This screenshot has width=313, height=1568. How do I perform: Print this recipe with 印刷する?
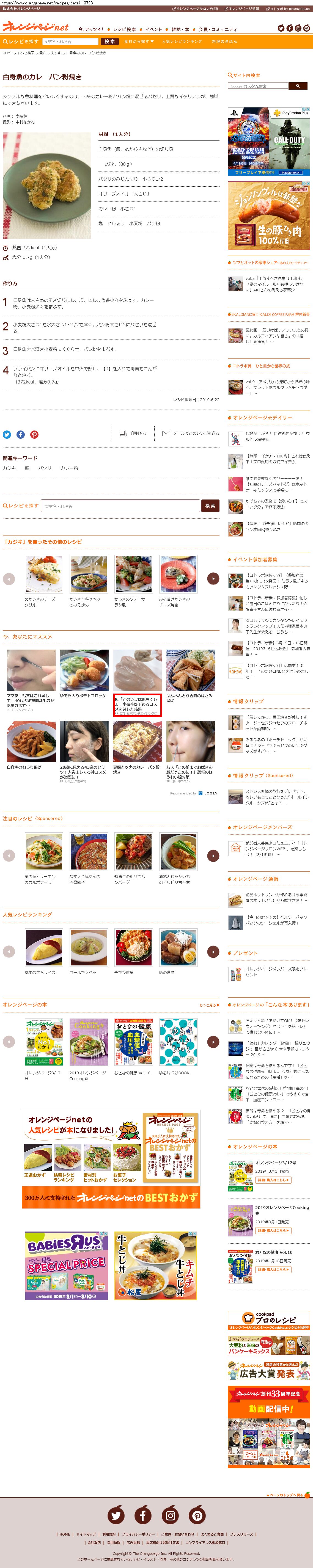tap(133, 433)
